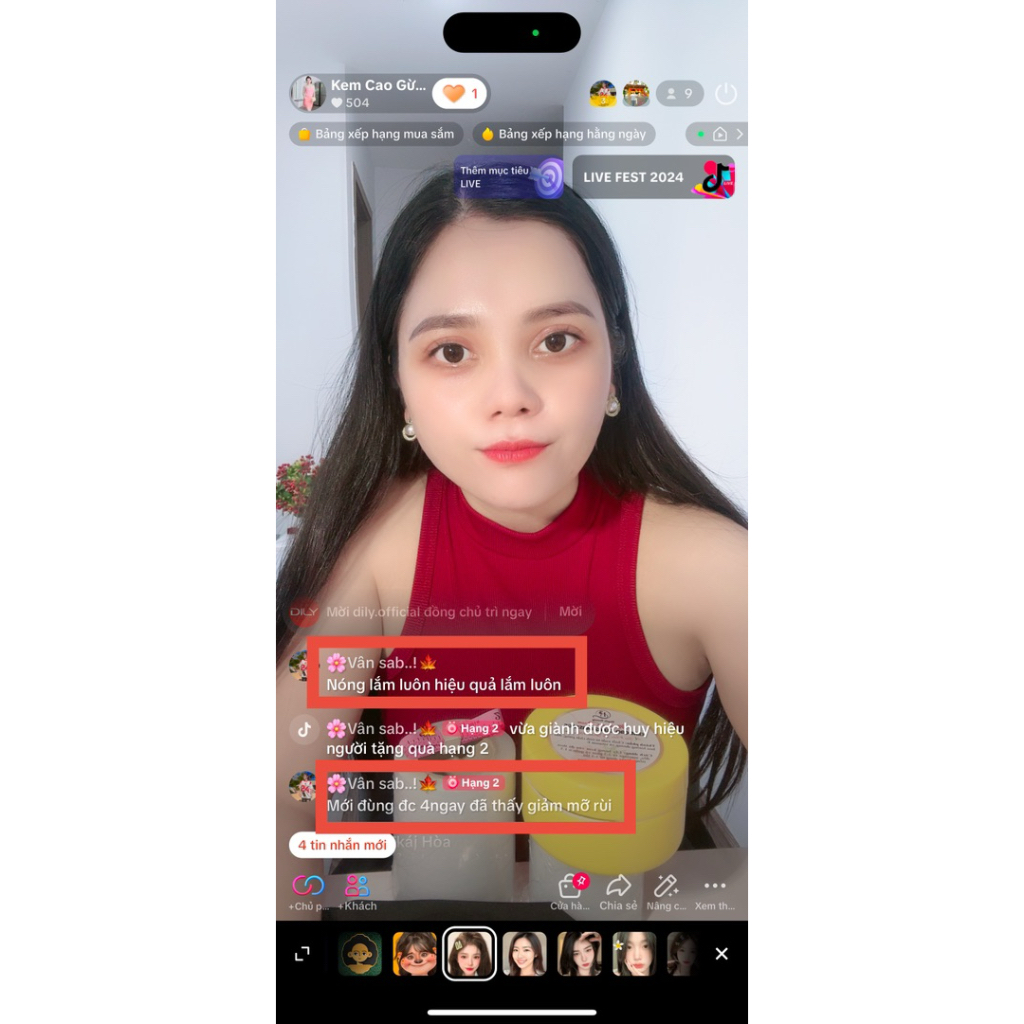The height and width of the screenshot is (1024, 1024).
Task: Open Bảng xếp hạng mua sắm chip
Action: (376, 134)
